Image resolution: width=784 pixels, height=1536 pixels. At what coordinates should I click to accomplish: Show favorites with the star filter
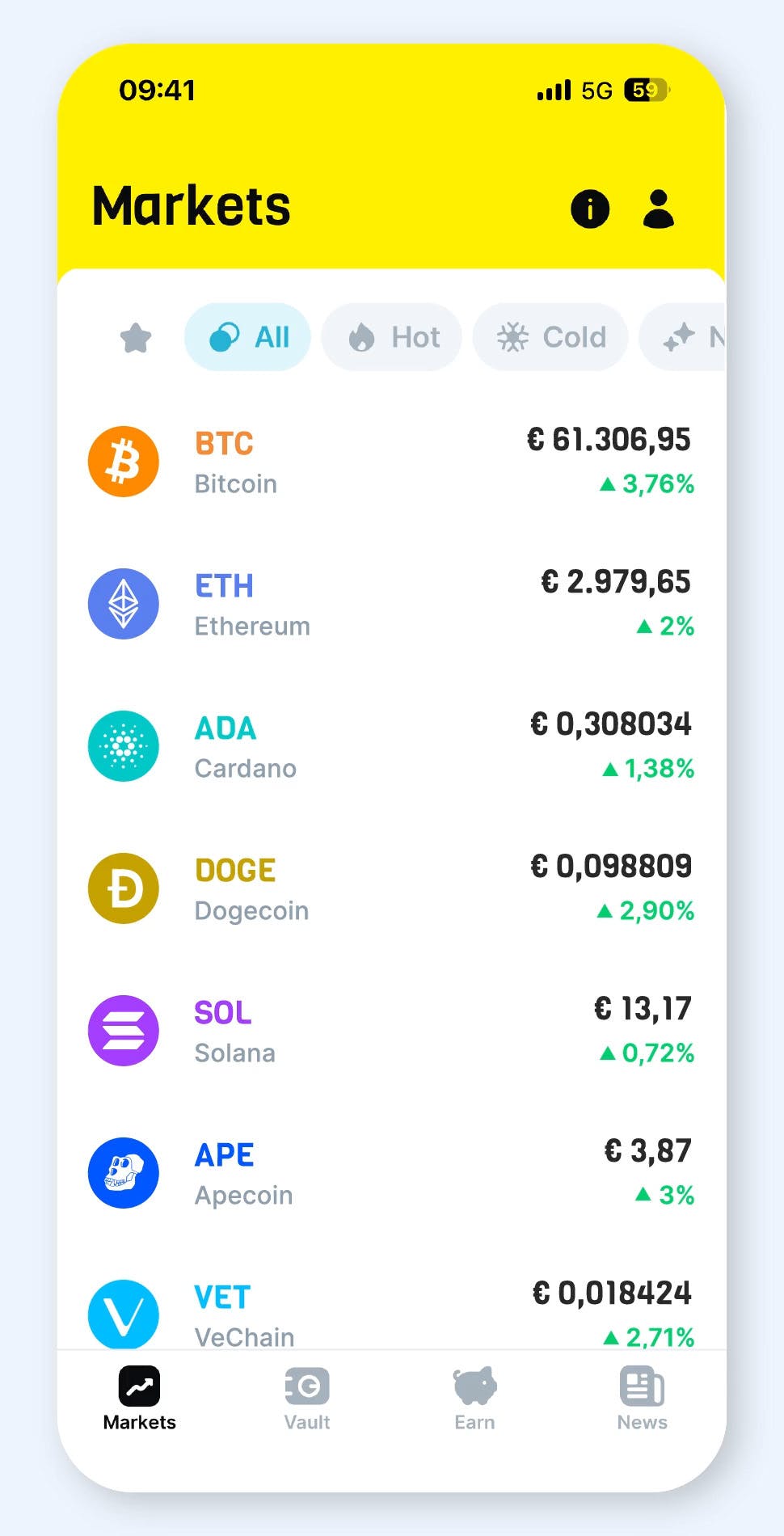click(x=136, y=337)
